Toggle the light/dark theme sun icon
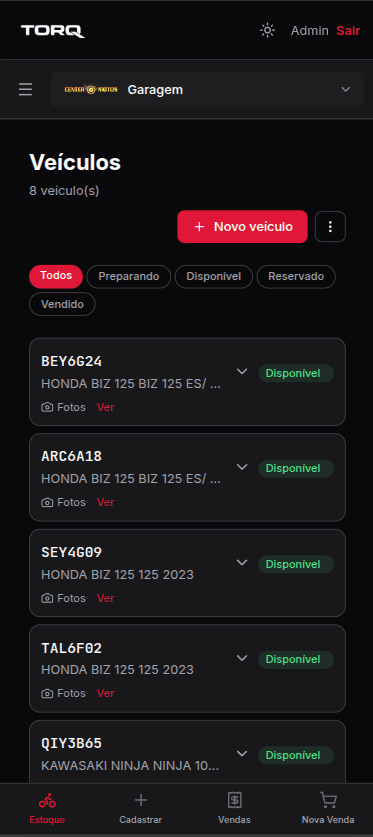Screen dimensions: 373x837 267,30
